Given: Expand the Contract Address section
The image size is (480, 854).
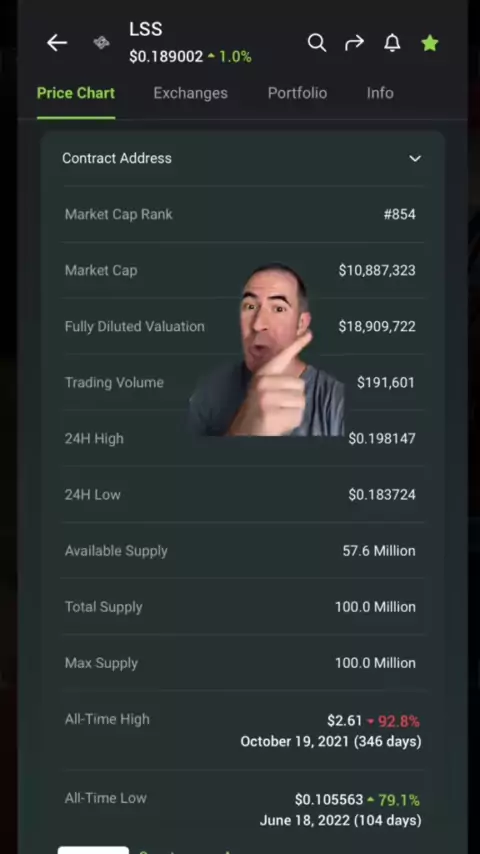Looking at the screenshot, I should pos(242,158).
